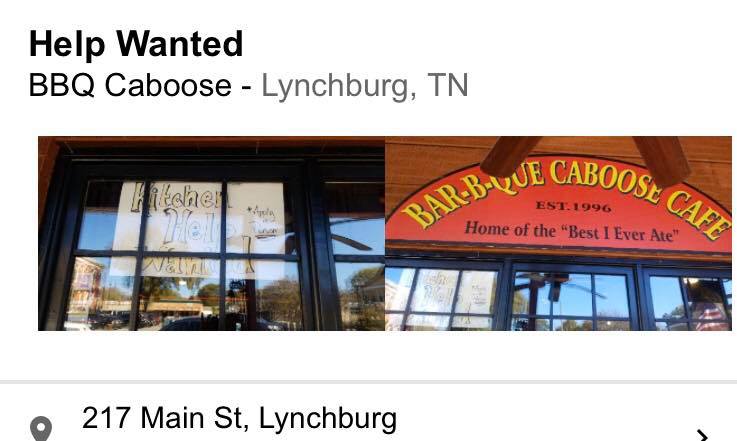Open the Help Wanted photo collage

pos(385,233)
